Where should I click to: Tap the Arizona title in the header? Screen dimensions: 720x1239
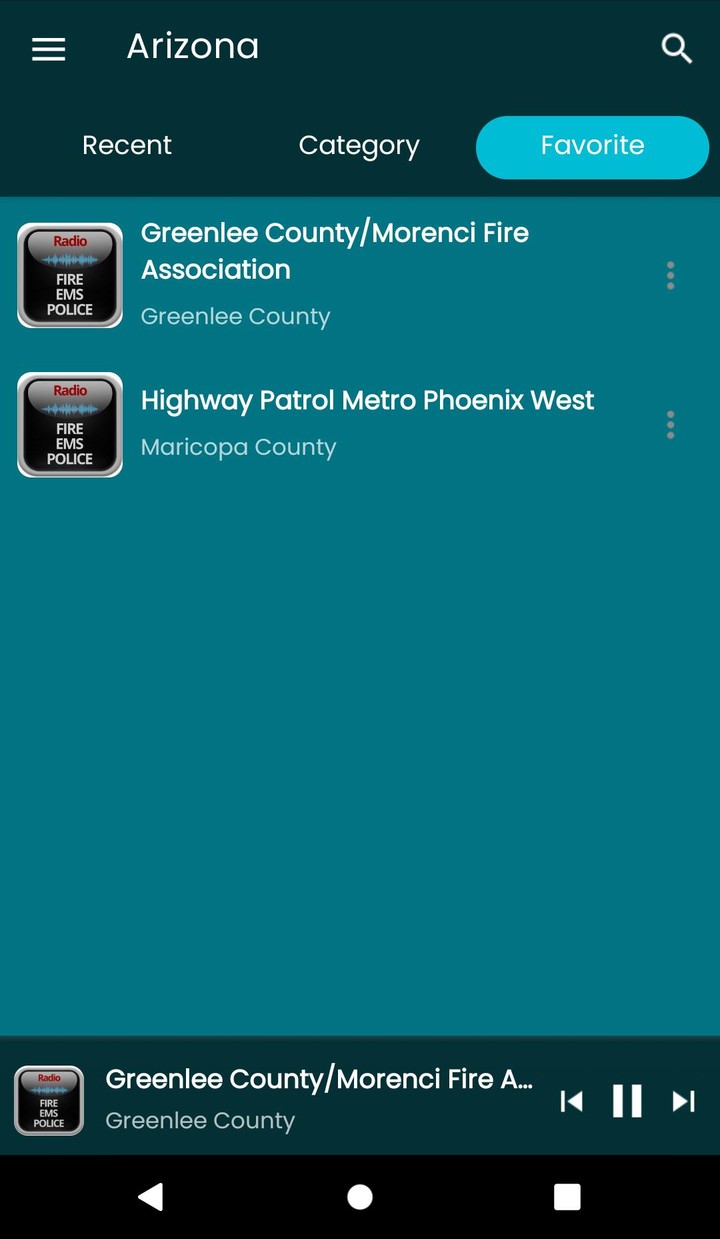pyautogui.click(x=192, y=47)
